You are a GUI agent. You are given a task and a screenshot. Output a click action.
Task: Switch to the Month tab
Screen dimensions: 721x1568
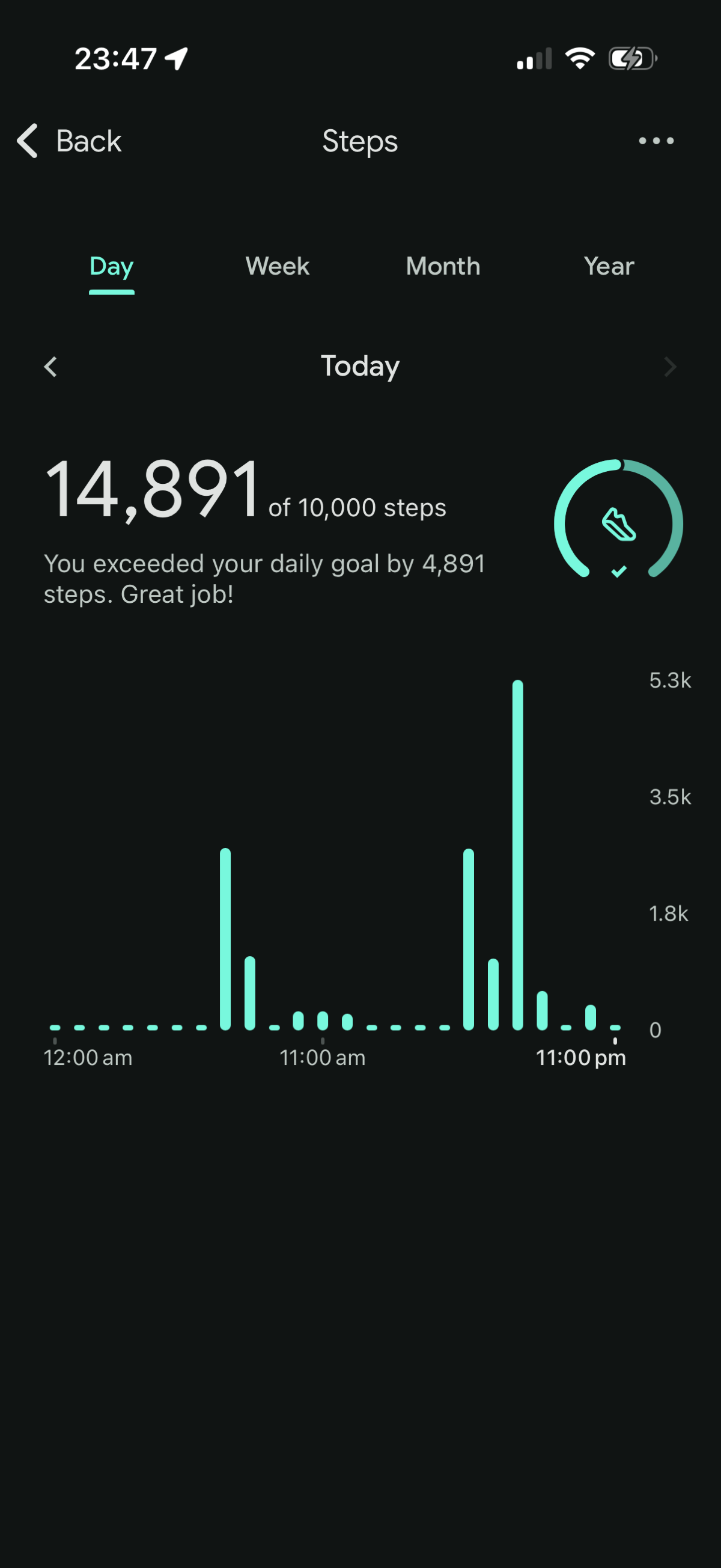coord(443,267)
